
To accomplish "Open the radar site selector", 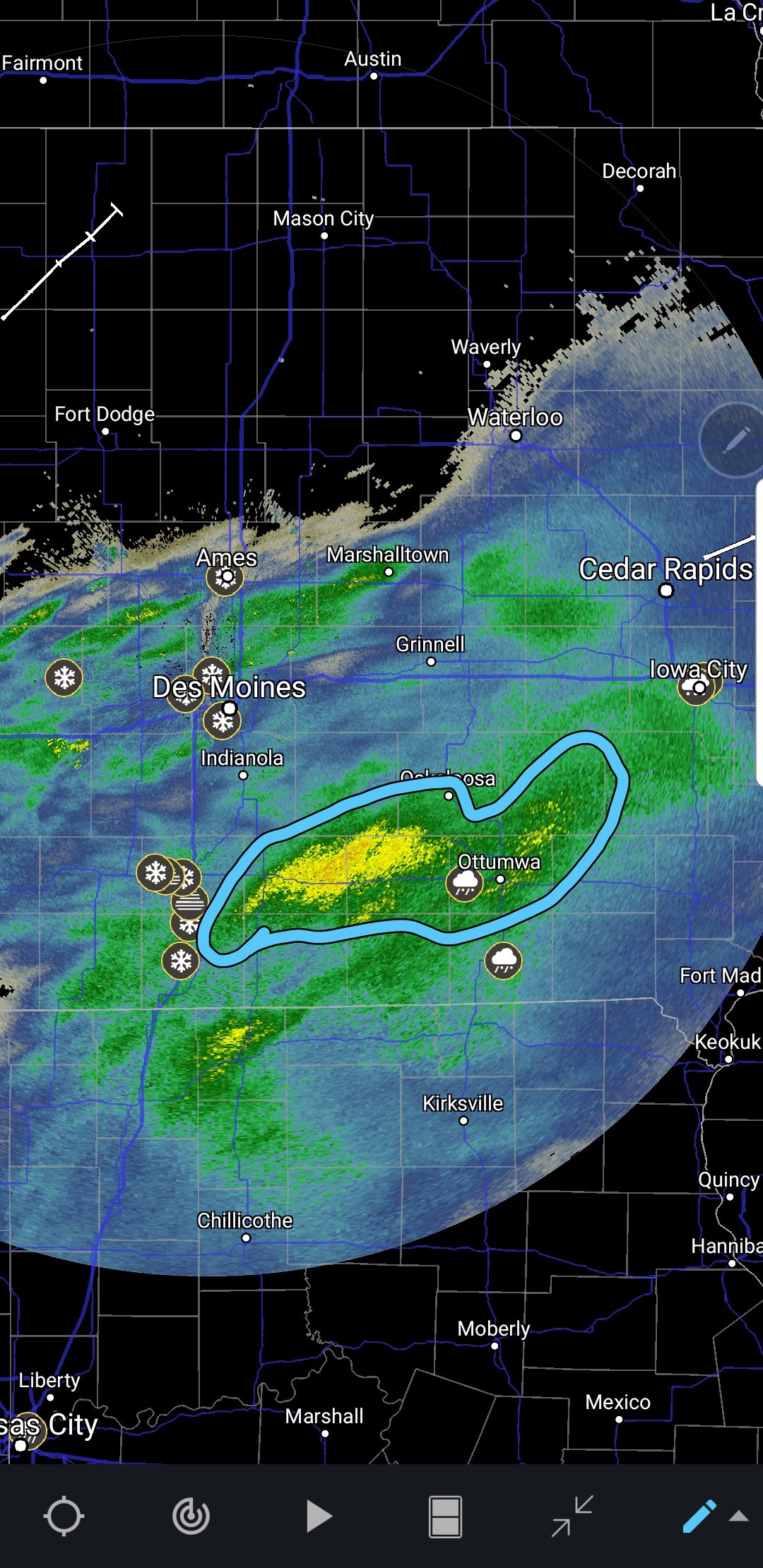I will [191, 1516].
